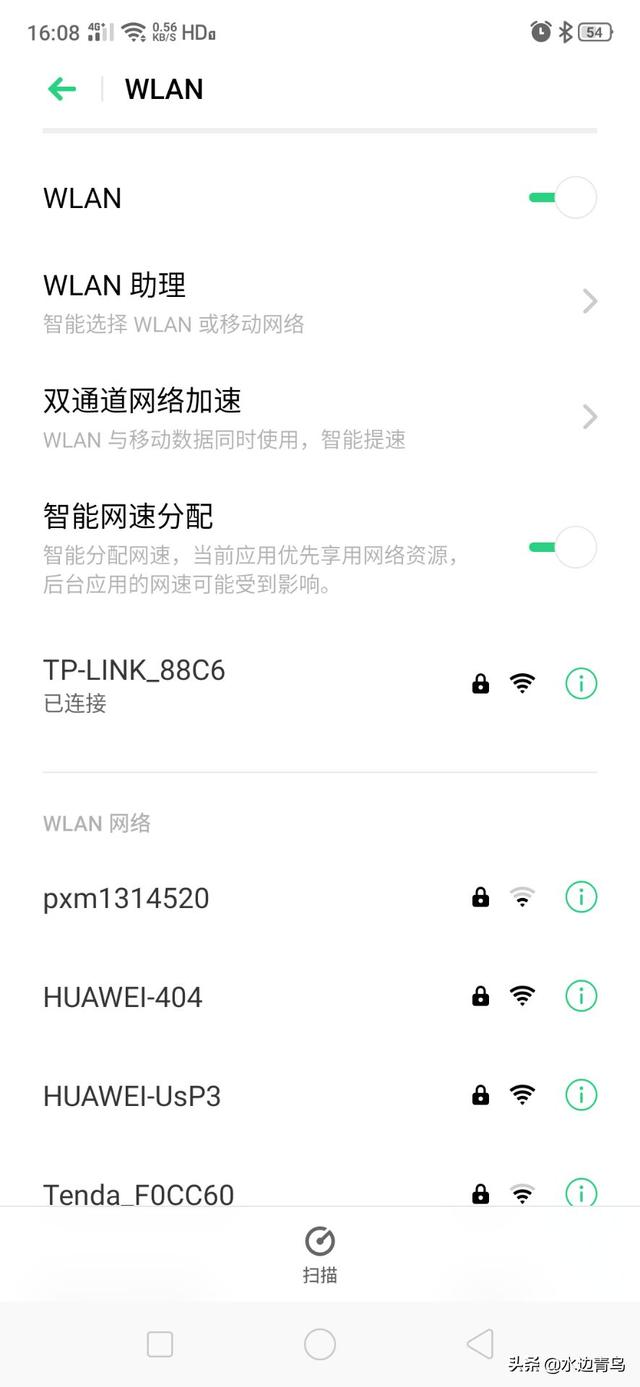This screenshot has height=1387, width=640.
Task: Turn off the WLAN switch
Action: 563,198
